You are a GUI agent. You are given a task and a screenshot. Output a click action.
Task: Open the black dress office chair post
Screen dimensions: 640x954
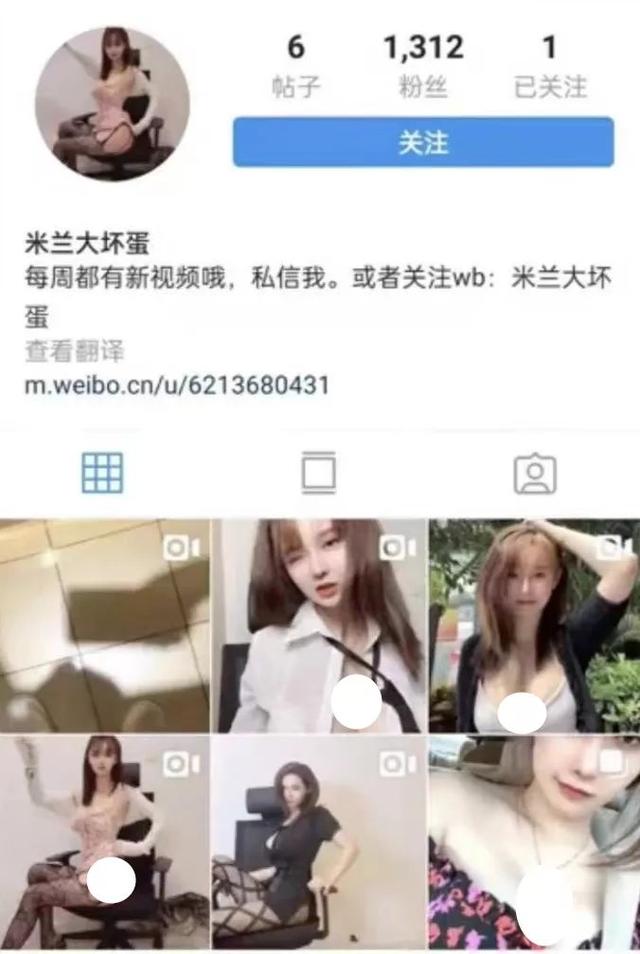(x=319, y=843)
